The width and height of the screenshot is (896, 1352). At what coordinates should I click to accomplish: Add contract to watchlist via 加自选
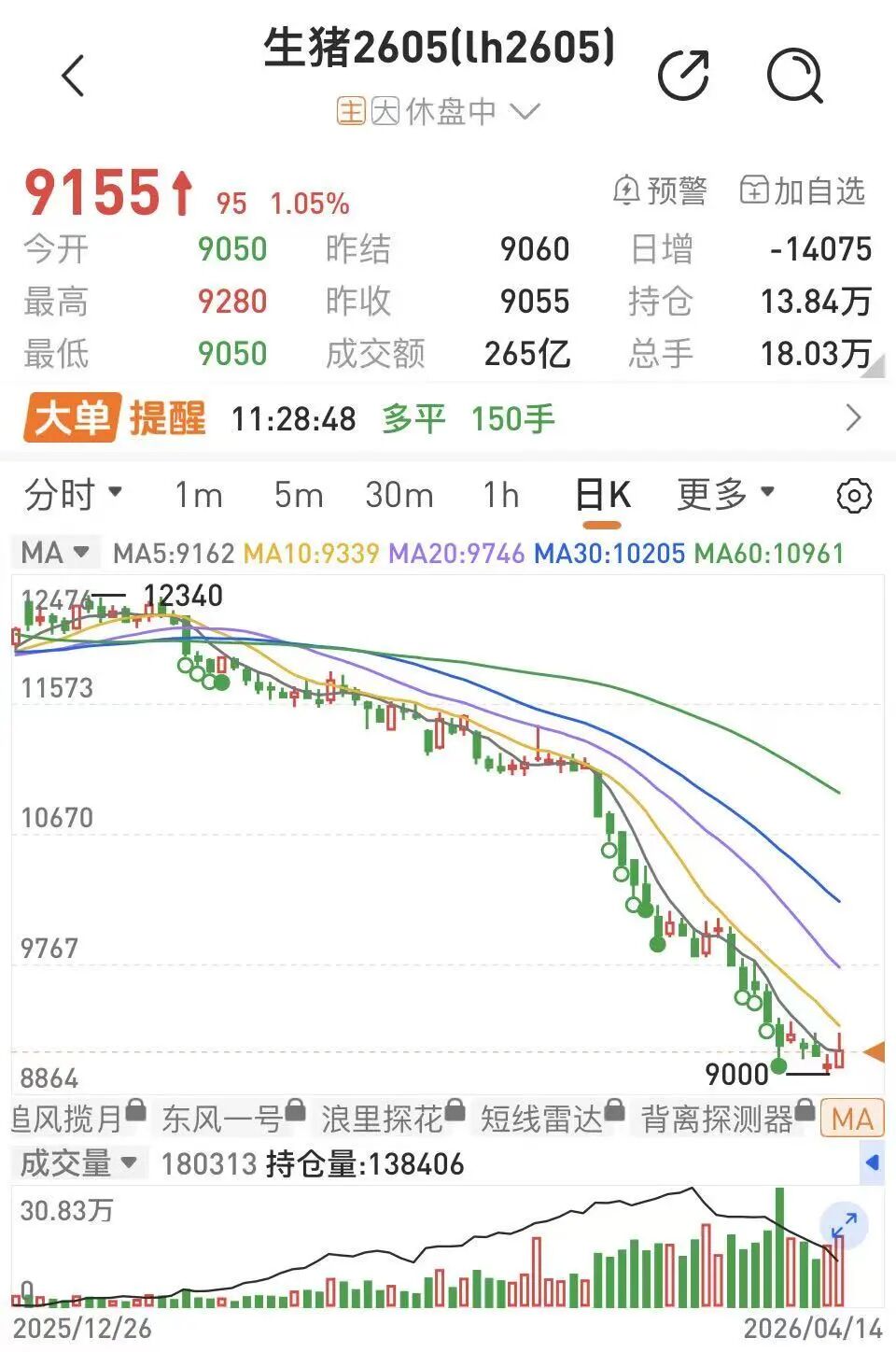pos(803,191)
